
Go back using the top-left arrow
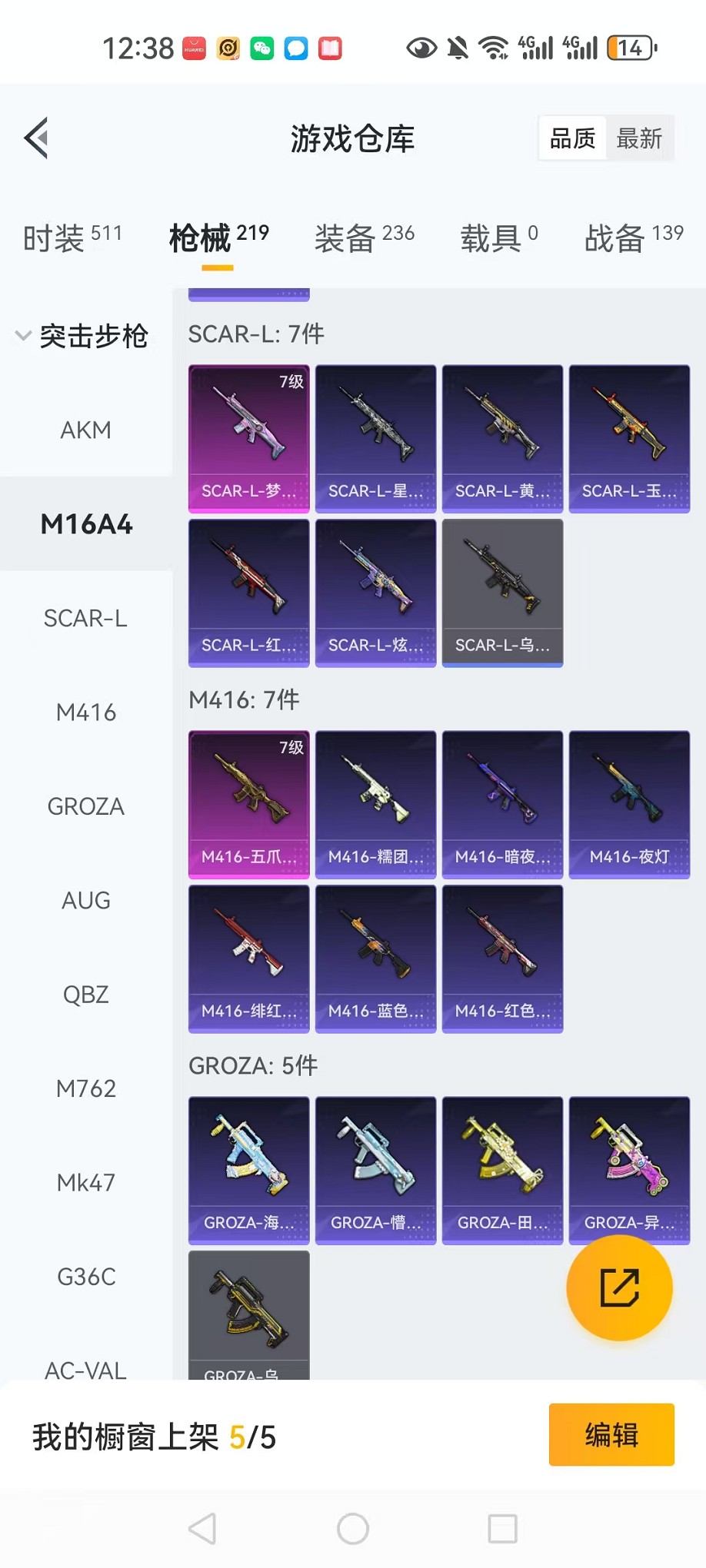tap(36, 138)
